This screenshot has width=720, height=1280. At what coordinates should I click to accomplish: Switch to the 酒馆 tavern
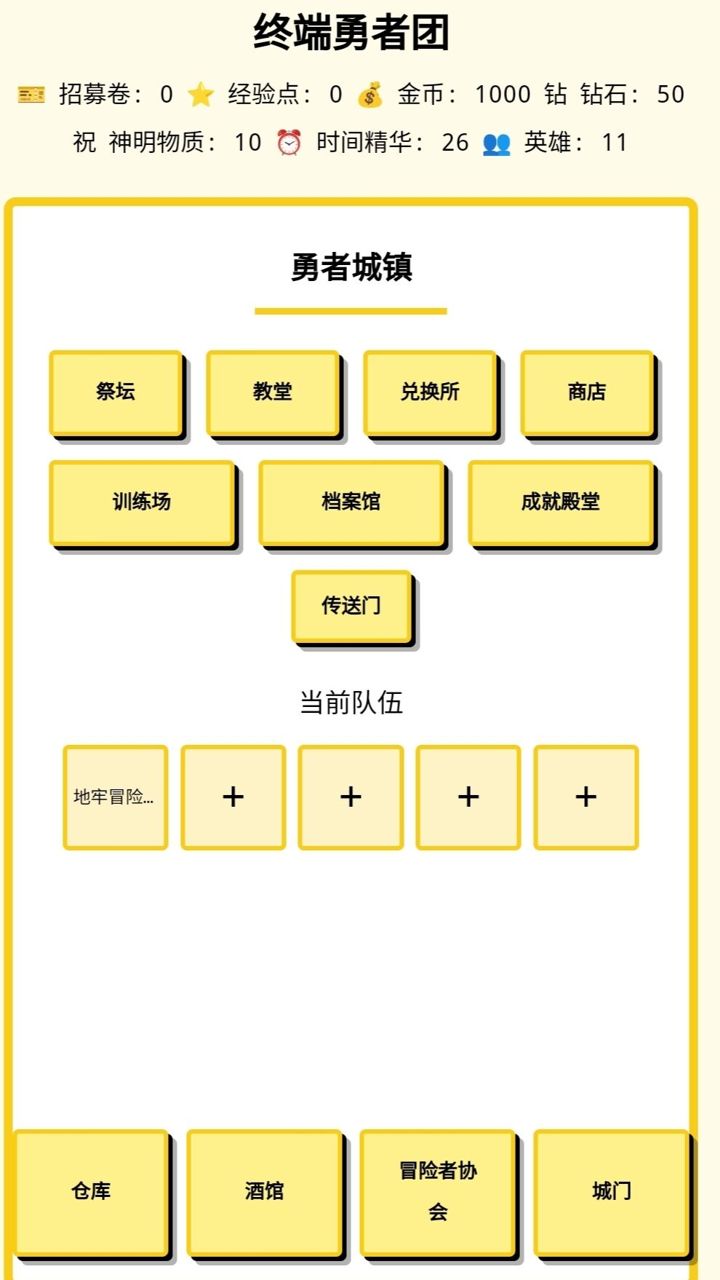[x=264, y=1192]
